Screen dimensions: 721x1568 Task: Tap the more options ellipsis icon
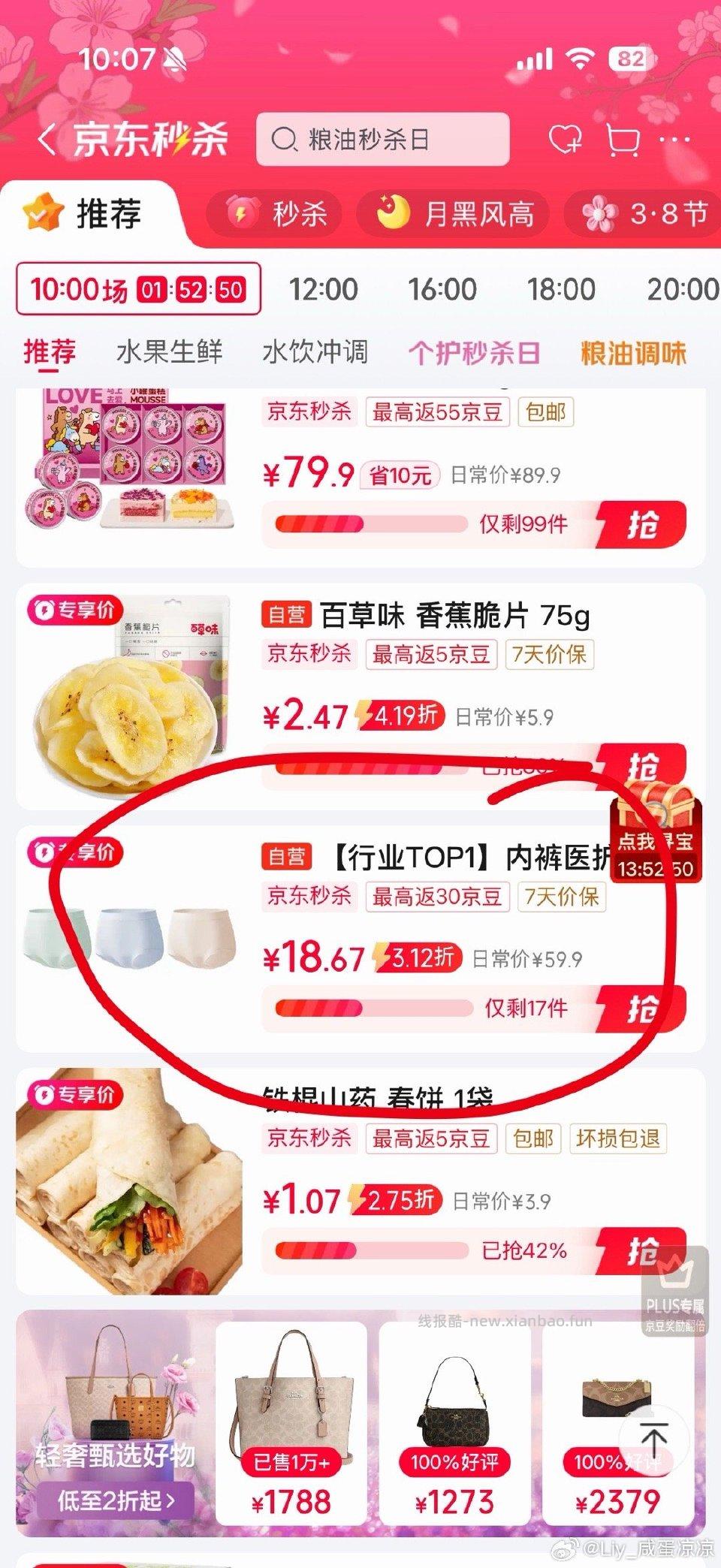tap(675, 140)
